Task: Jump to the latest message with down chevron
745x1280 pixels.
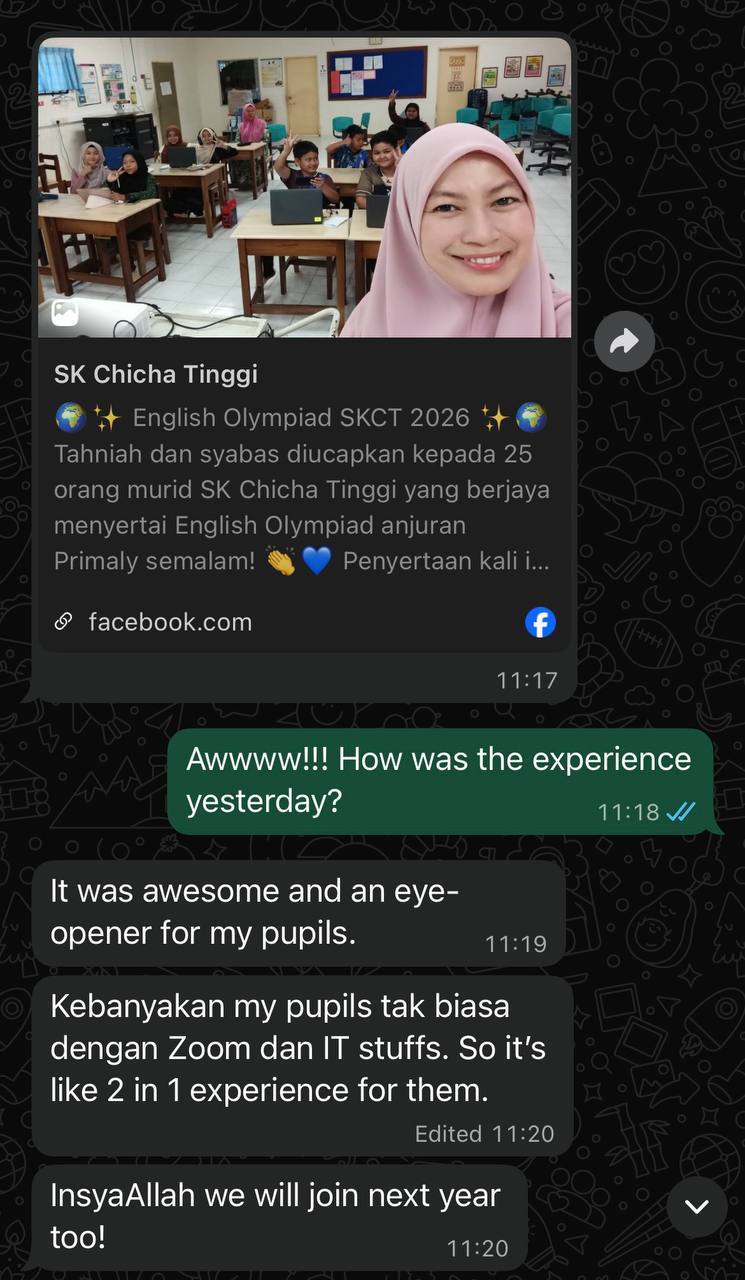Action: (x=697, y=1207)
